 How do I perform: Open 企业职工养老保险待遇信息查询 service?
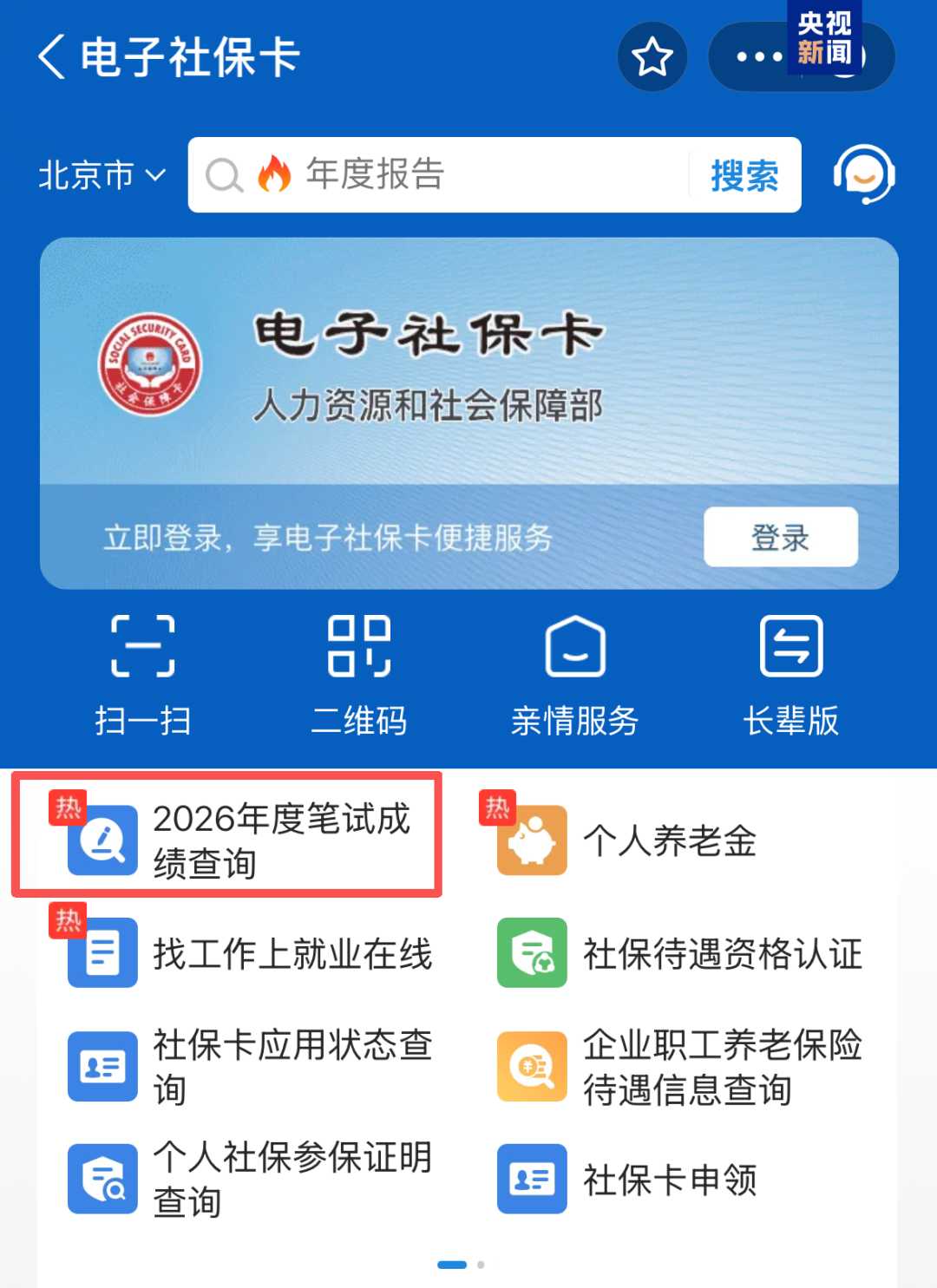coord(685,1067)
